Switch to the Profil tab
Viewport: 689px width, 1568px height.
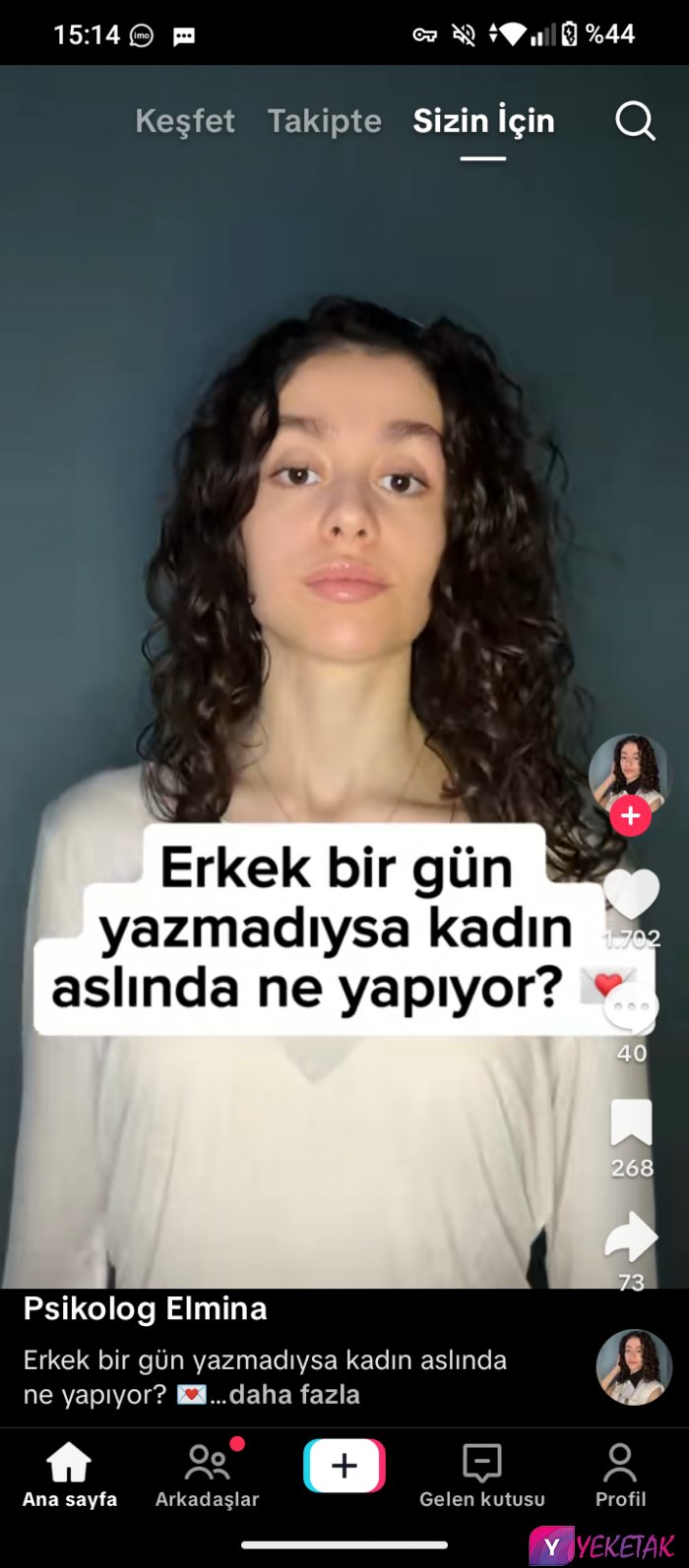click(x=620, y=1475)
